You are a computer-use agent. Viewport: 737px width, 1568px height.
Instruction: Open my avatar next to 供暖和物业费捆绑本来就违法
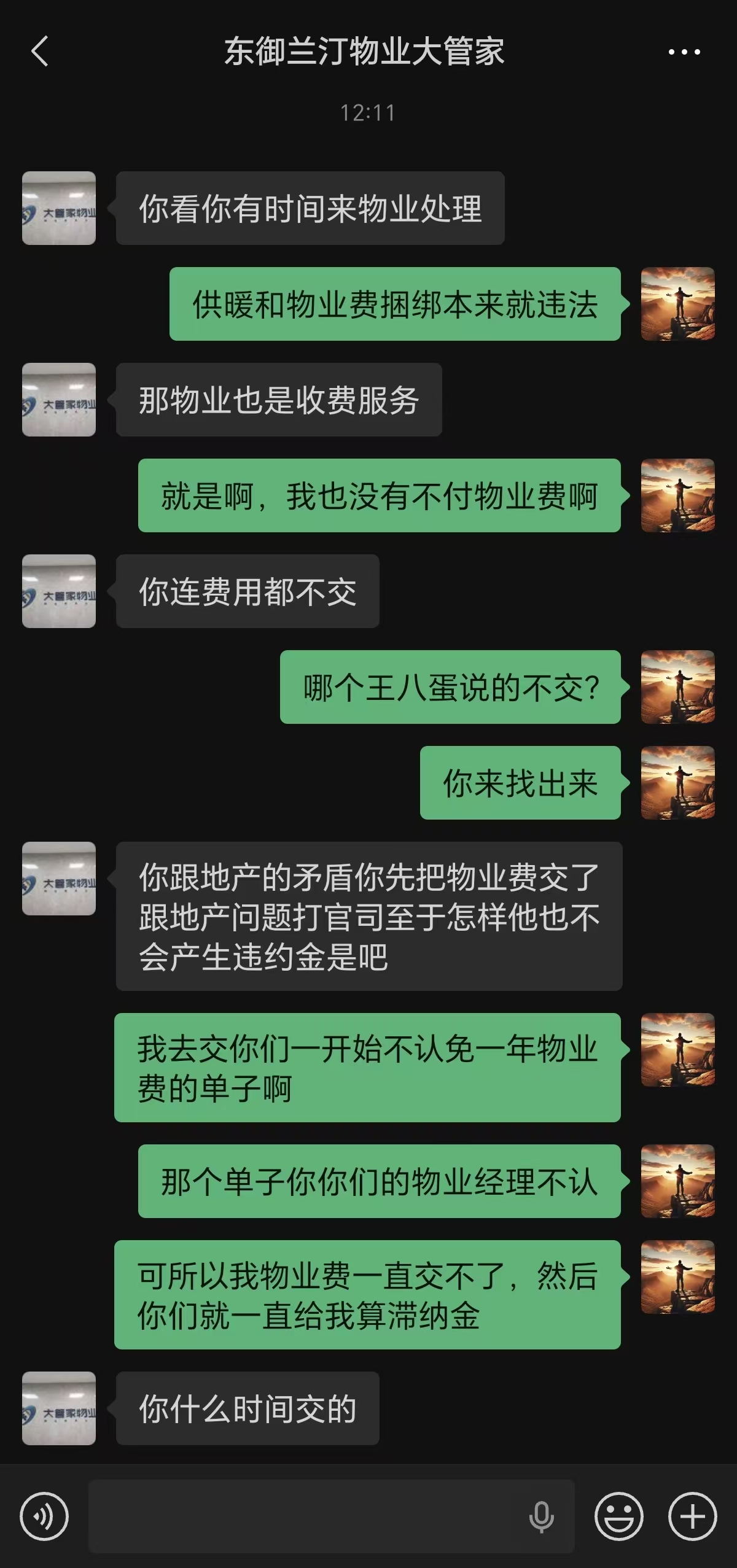point(677,304)
